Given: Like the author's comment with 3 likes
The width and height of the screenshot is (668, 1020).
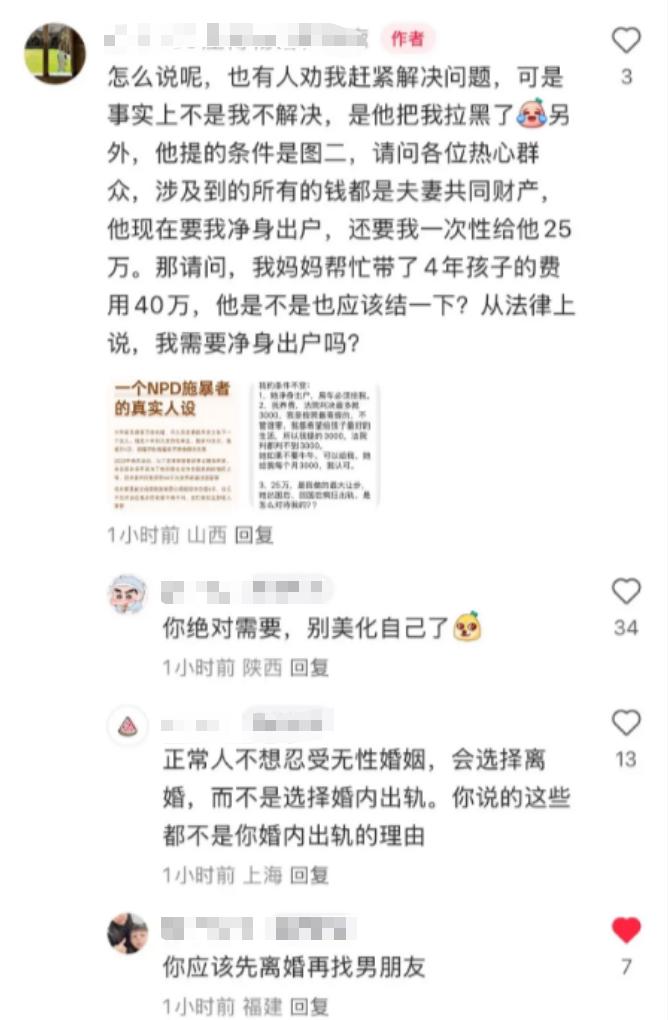Looking at the screenshot, I should pos(626,41).
